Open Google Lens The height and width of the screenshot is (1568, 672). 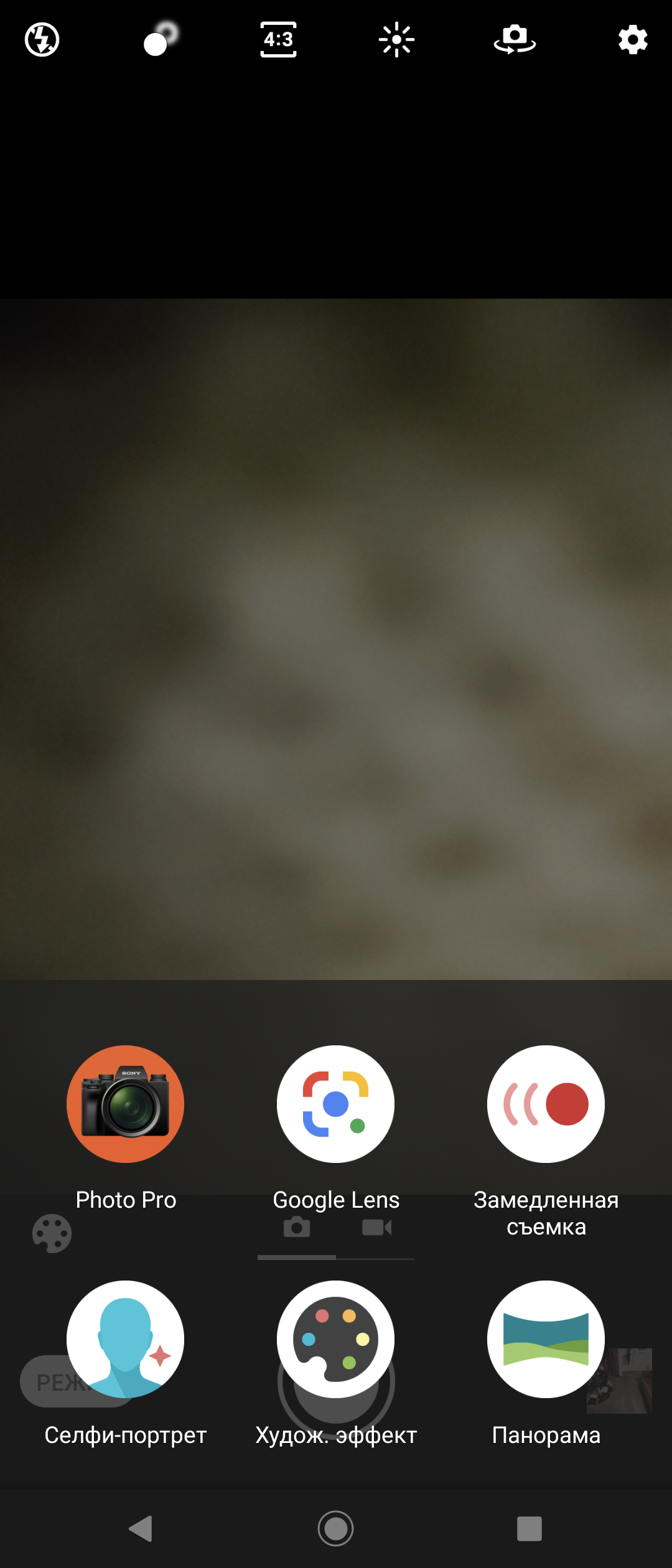tap(335, 1104)
